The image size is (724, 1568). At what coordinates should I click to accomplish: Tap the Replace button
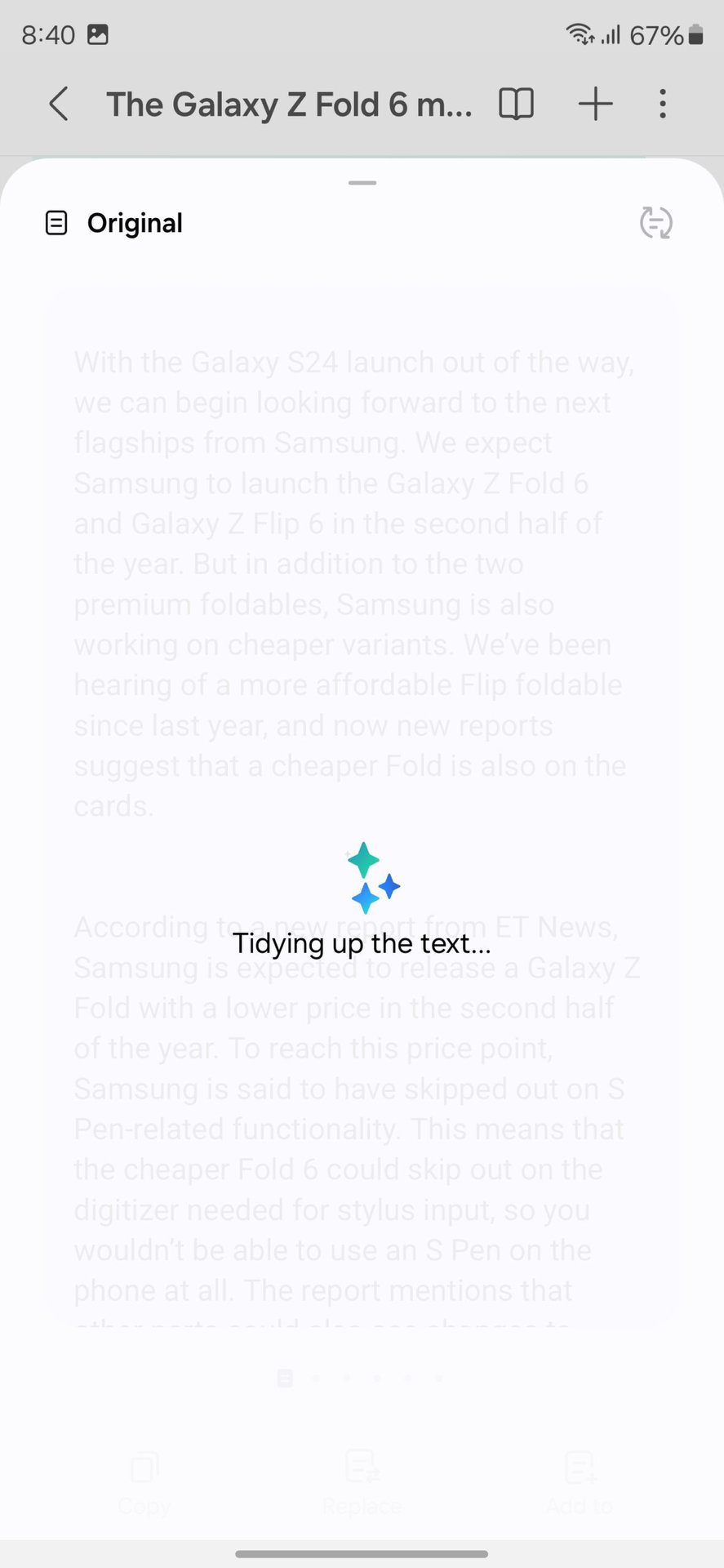[362, 1482]
